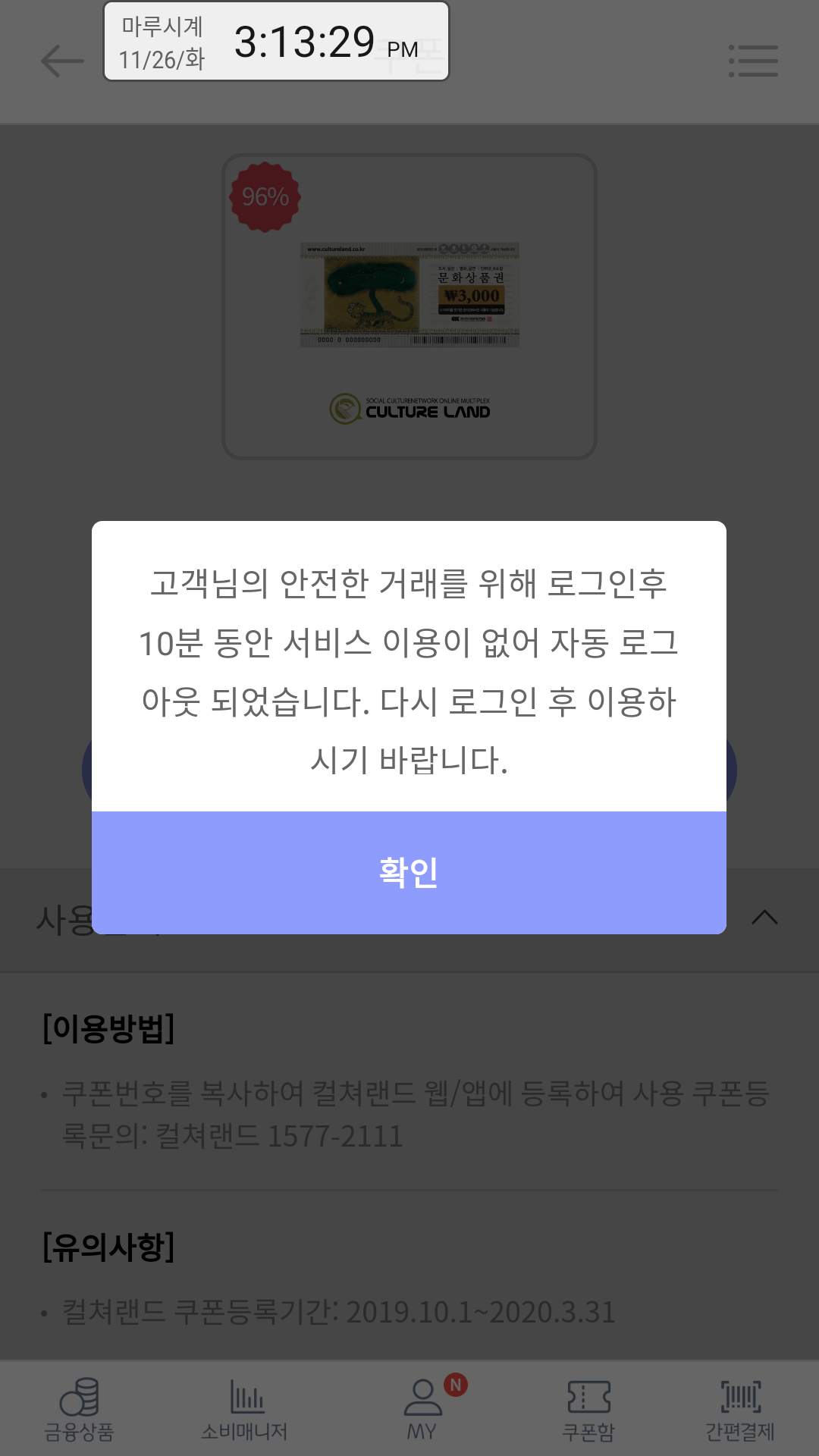Confirm the auto-logout dialog with 확인

coord(409,872)
